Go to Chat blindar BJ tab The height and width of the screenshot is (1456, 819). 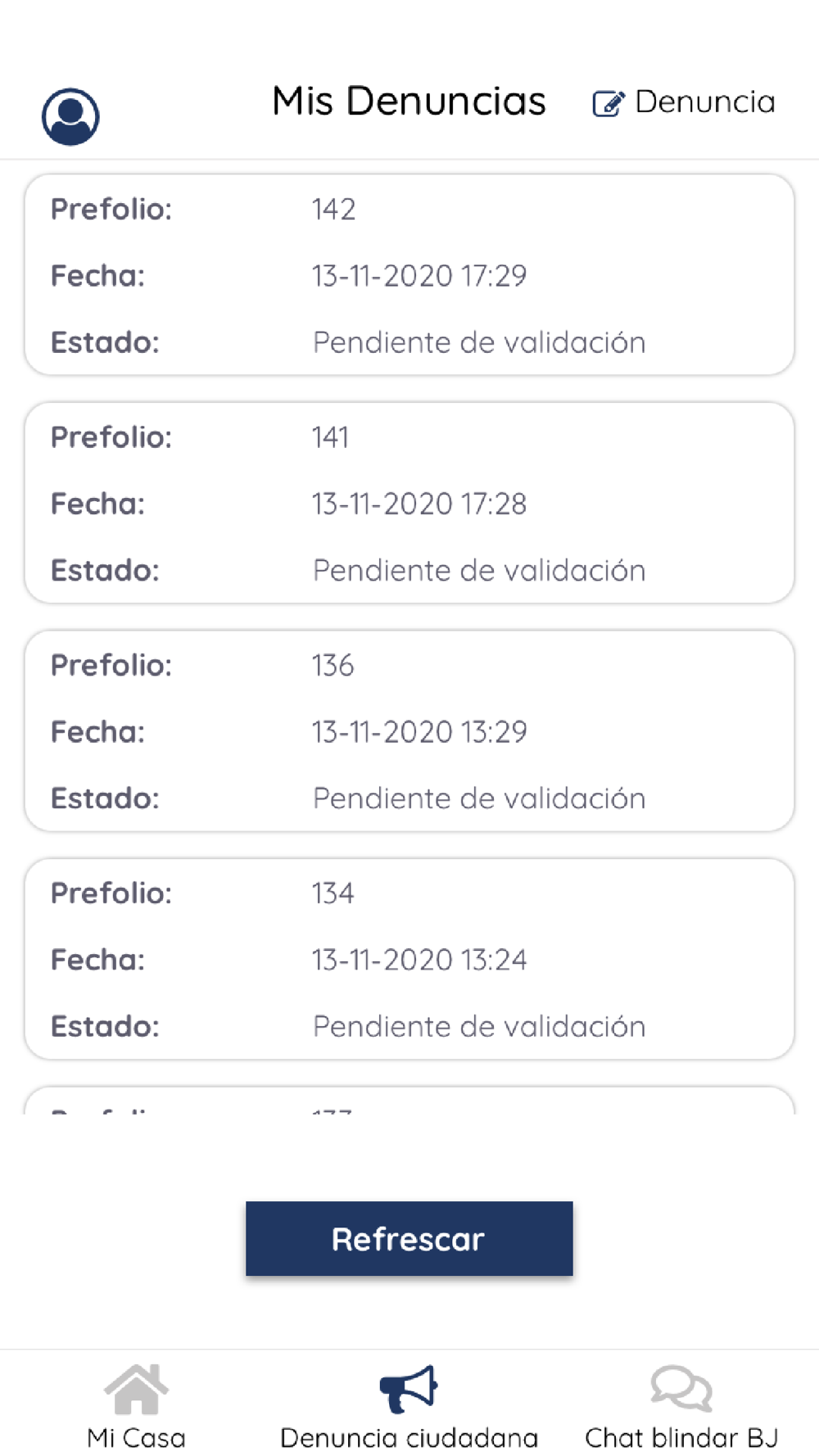coord(681,1406)
